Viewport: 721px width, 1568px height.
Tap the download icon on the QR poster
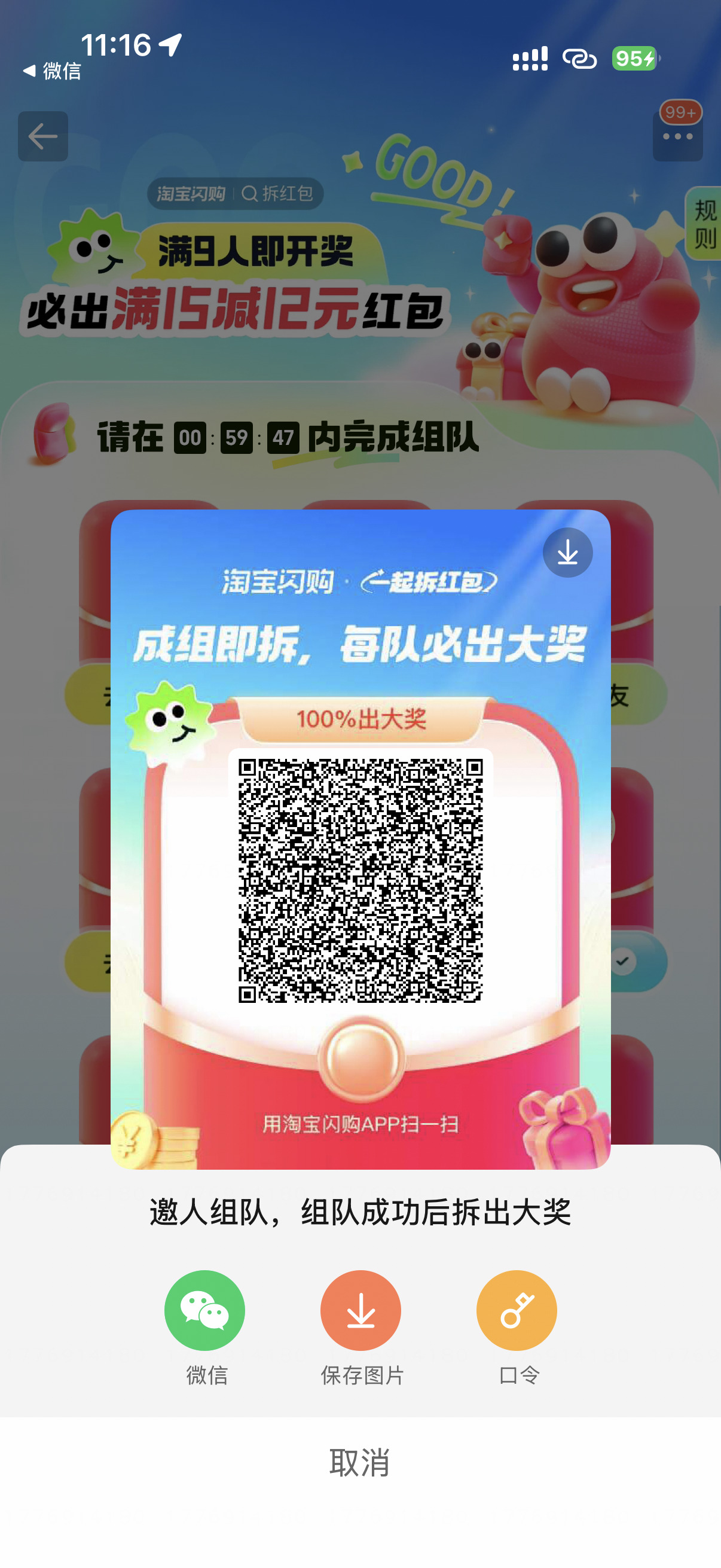coord(567,553)
